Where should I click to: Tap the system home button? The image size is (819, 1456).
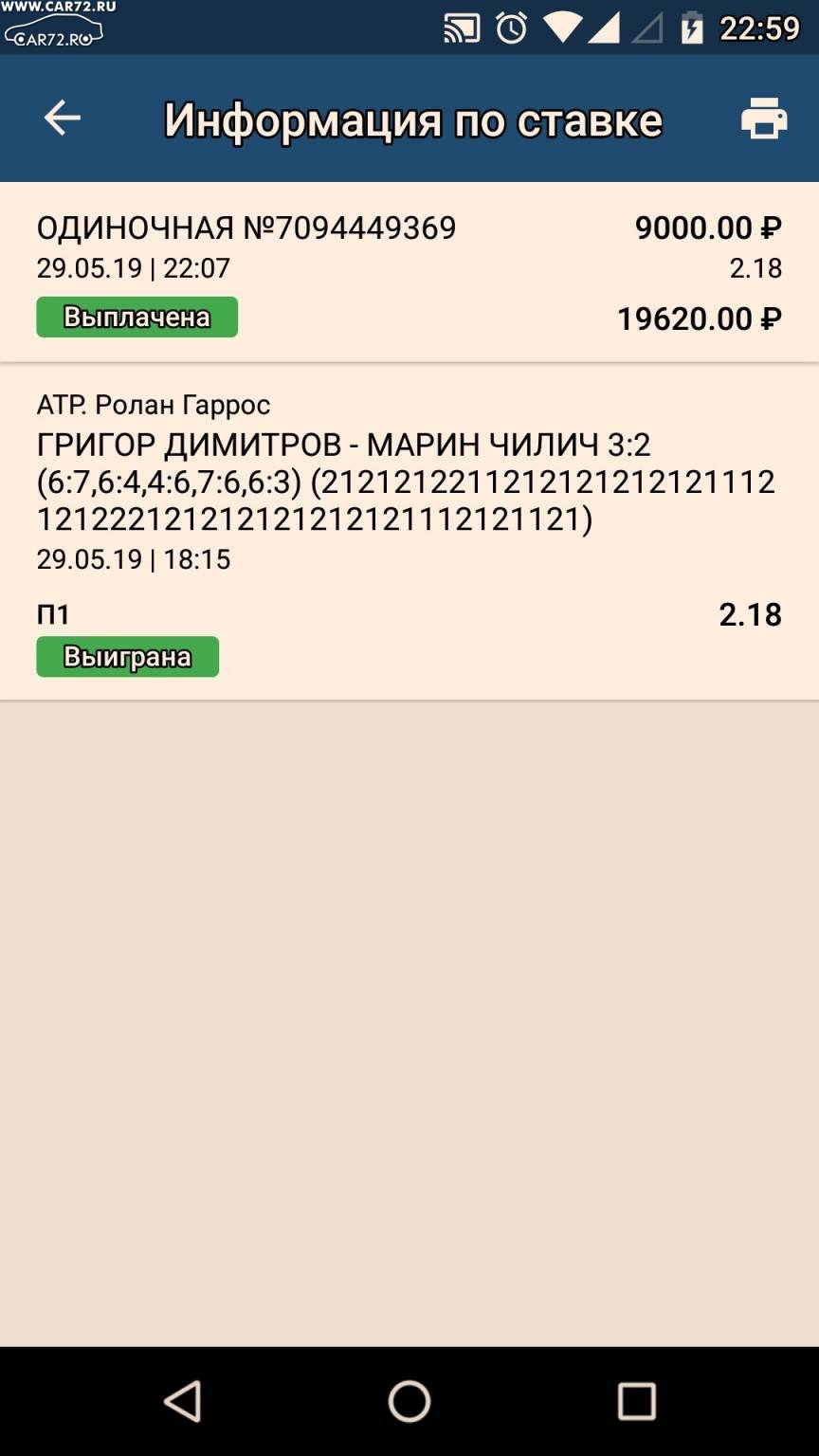[x=409, y=1401]
